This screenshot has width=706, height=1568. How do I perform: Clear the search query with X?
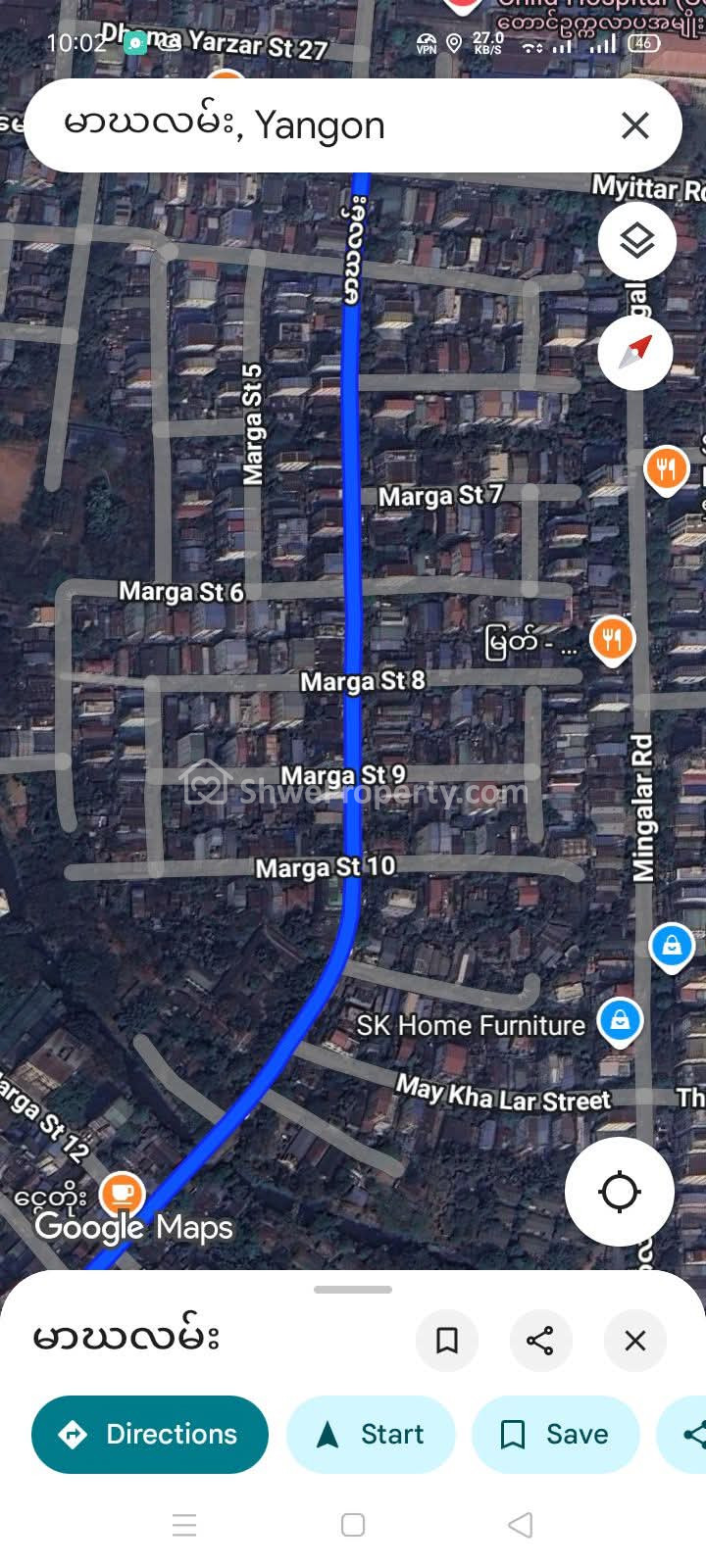click(x=635, y=125)
